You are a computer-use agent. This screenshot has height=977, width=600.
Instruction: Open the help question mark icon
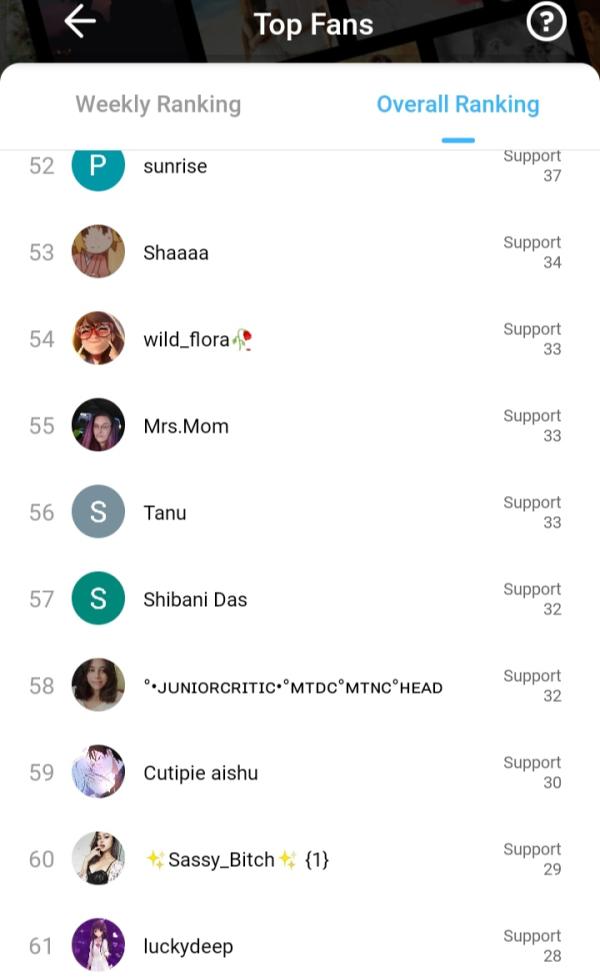tap(545, 23)
